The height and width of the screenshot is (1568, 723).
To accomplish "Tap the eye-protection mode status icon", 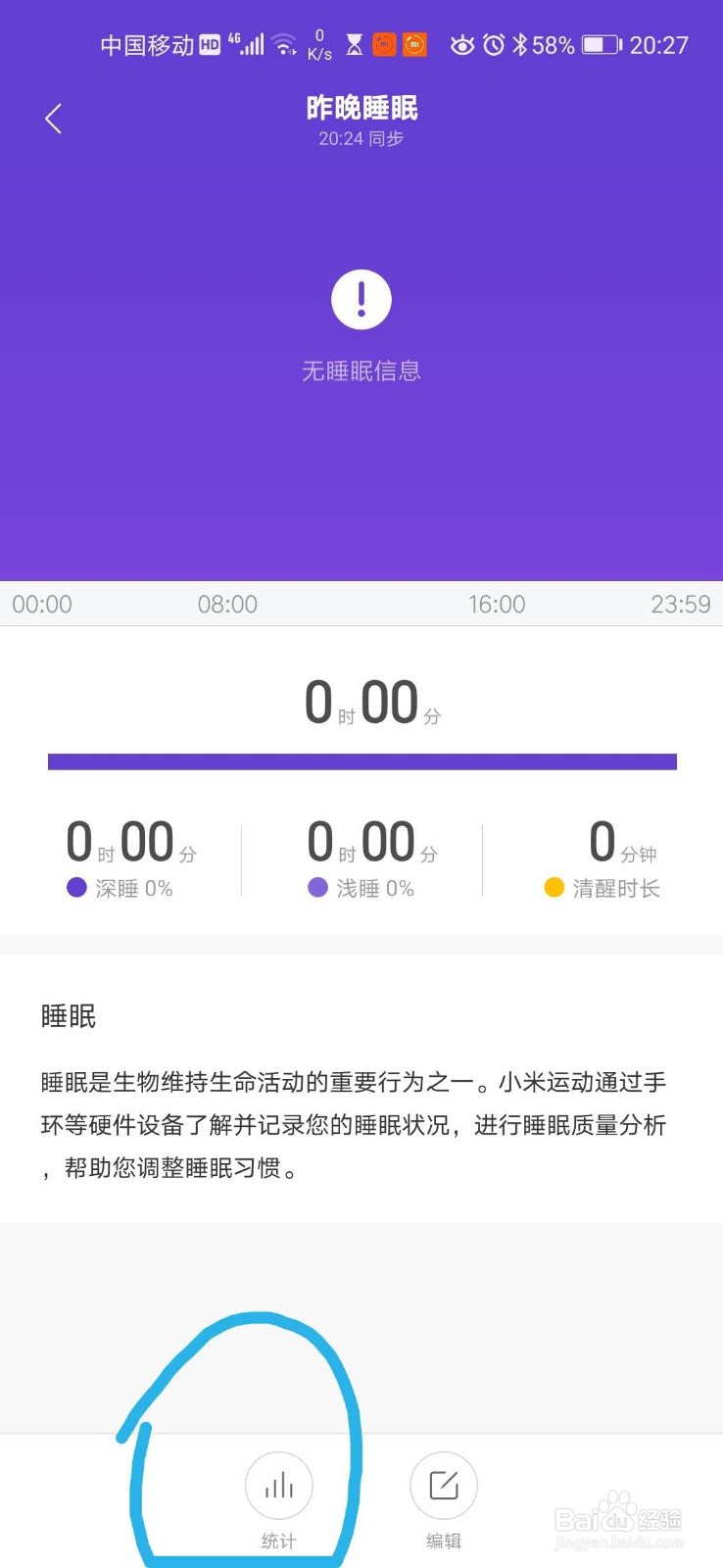I will click(461, 44).
